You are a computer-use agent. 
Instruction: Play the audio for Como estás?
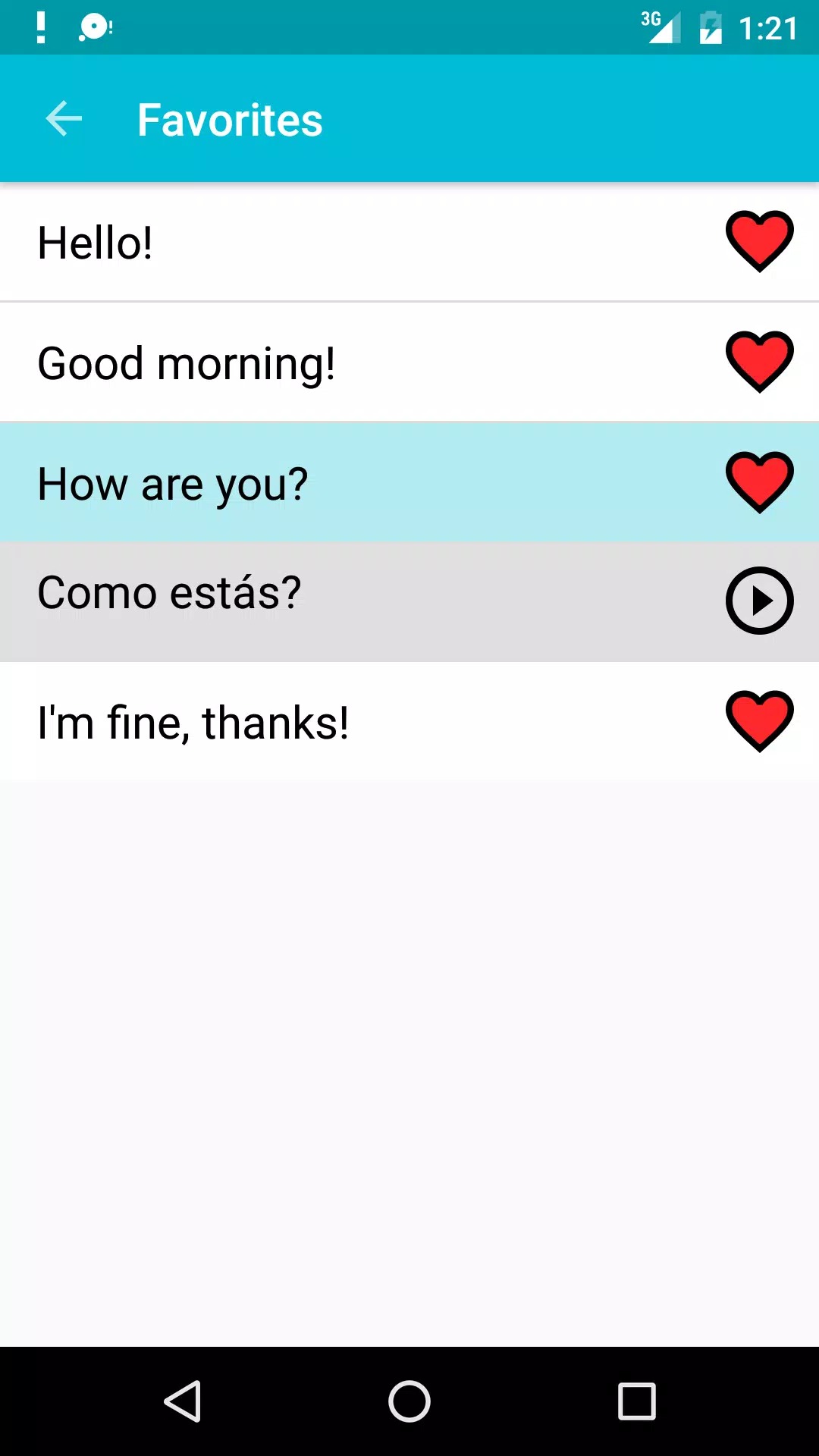click(759, 601)
